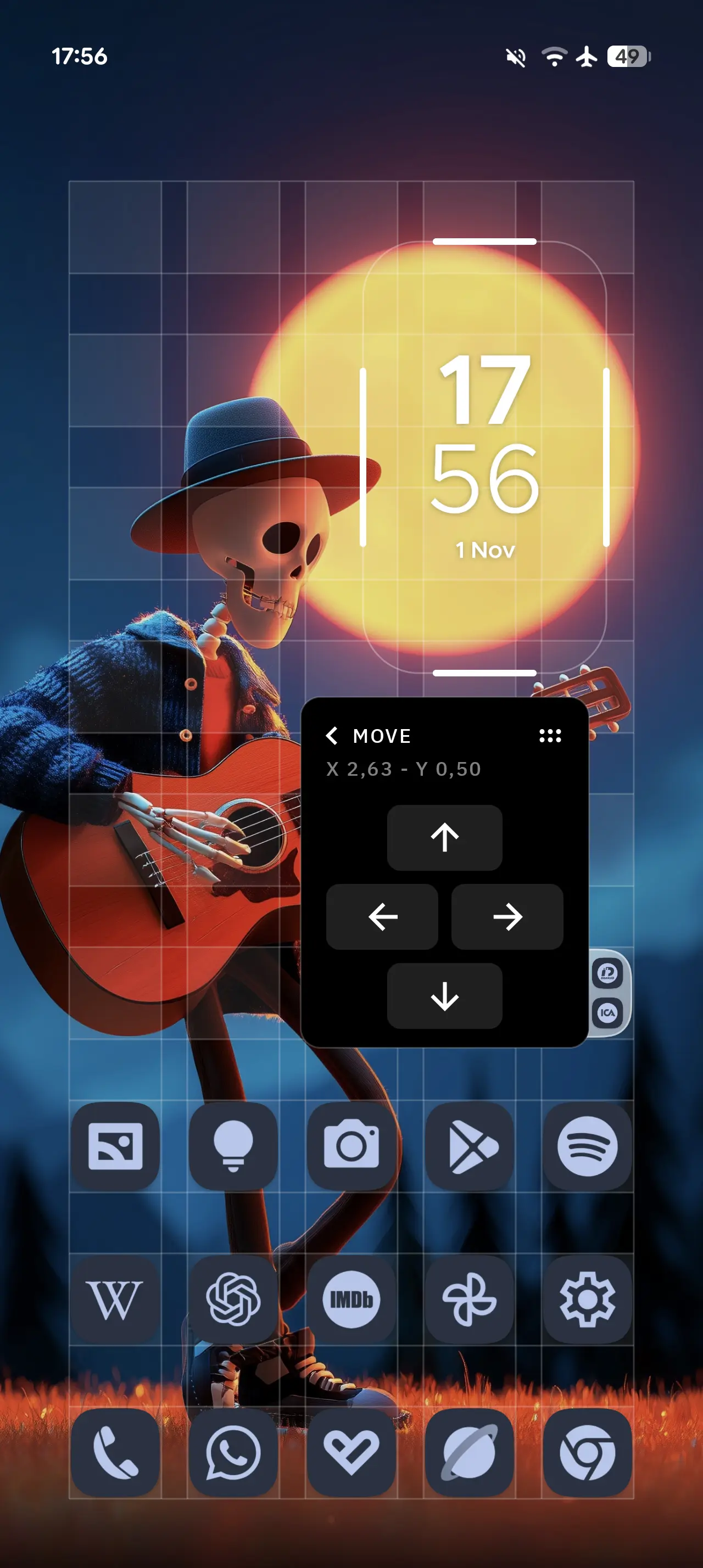Viewport: 703px width, 1568px height.
Task: Open the Play Store app
Action: 469,1146
